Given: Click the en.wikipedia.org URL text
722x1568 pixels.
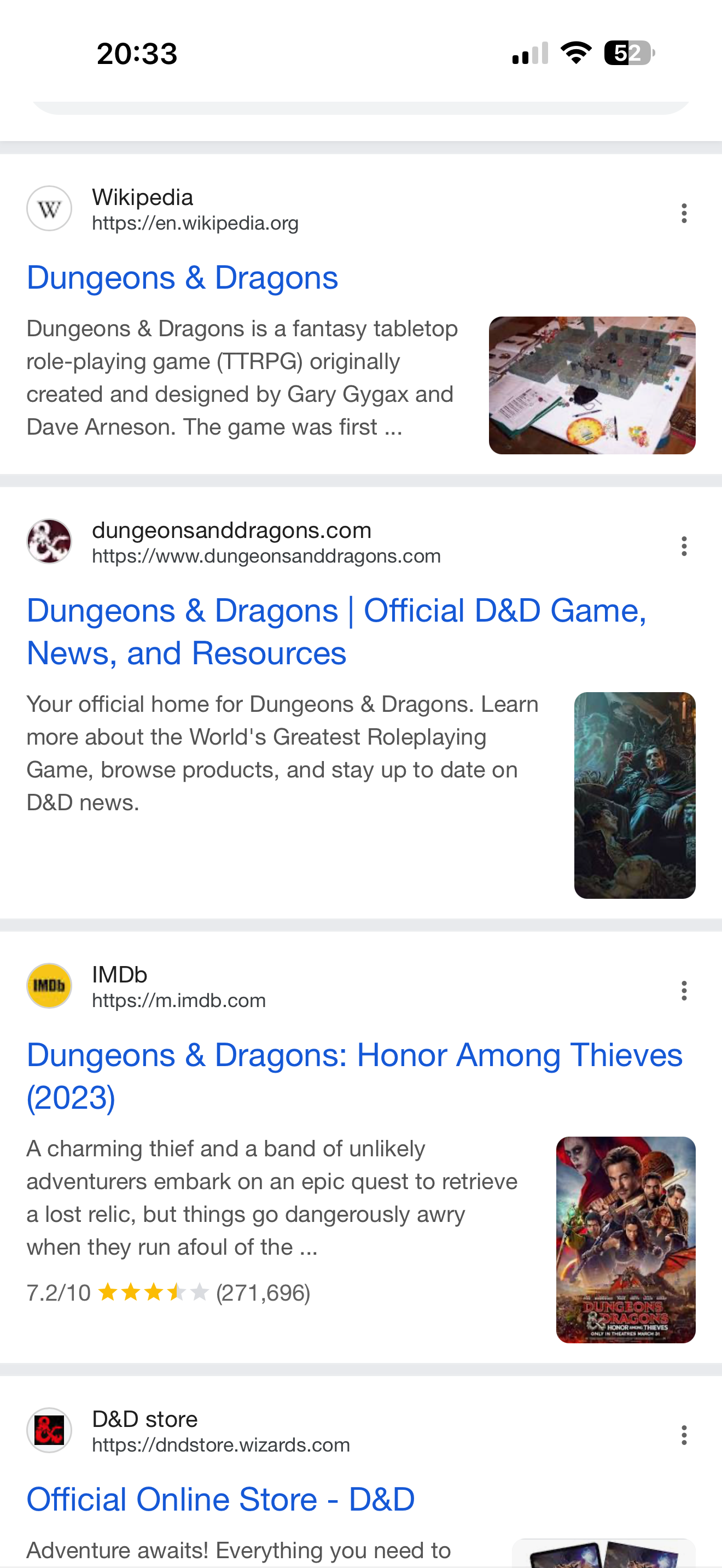Looking at the screenshot, I should coord(195,224).
